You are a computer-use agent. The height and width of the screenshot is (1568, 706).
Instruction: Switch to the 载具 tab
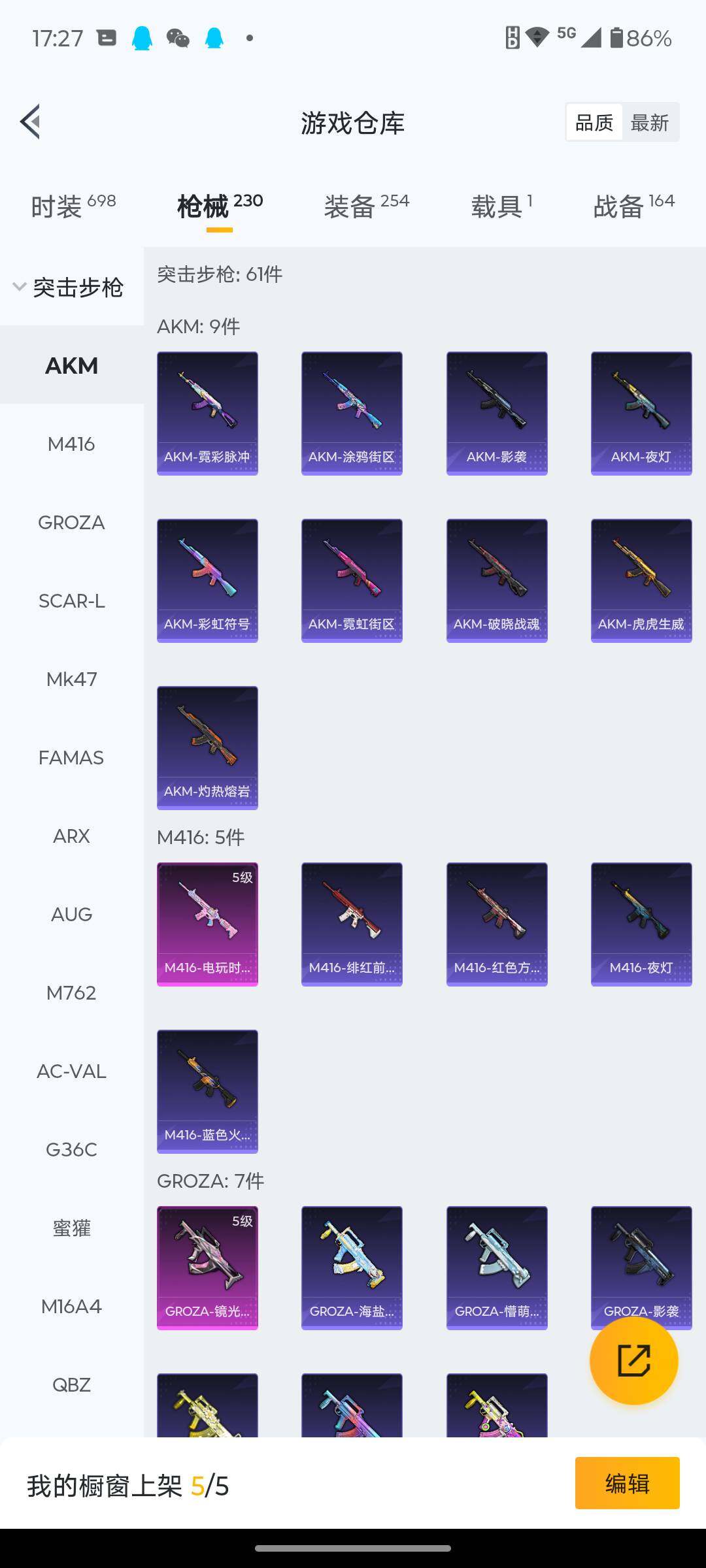pos(501,206)
